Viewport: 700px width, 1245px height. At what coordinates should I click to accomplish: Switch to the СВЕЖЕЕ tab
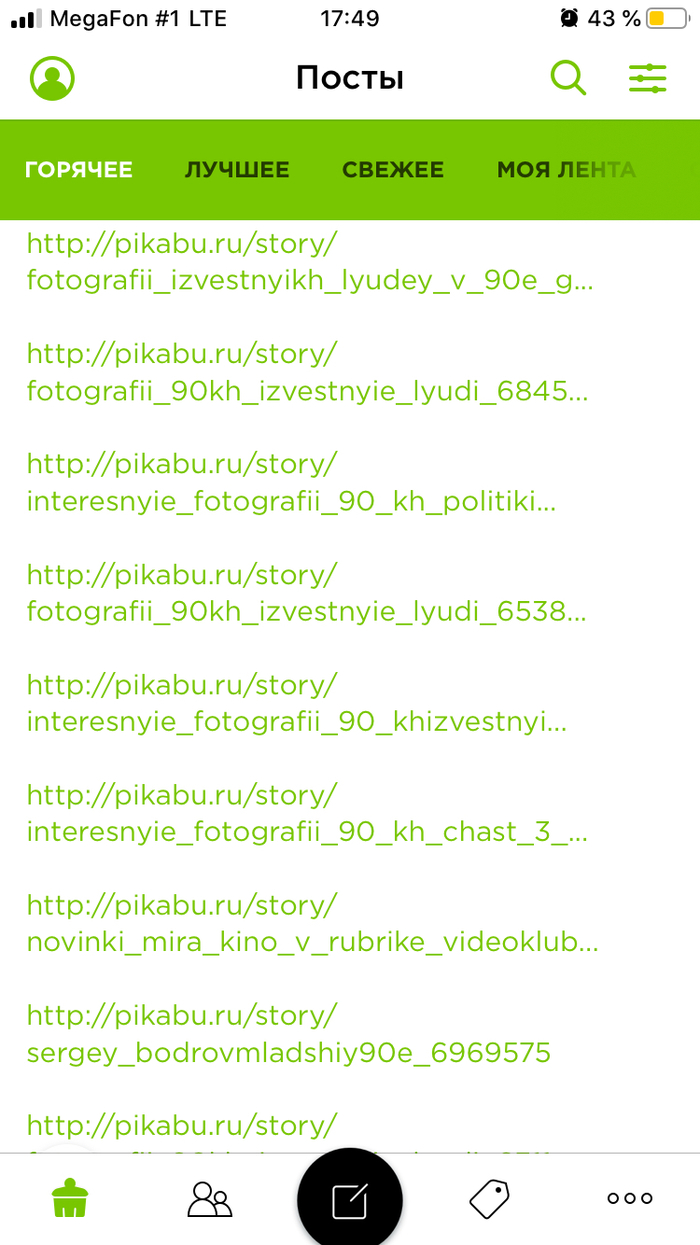click(x=393, y=170)
